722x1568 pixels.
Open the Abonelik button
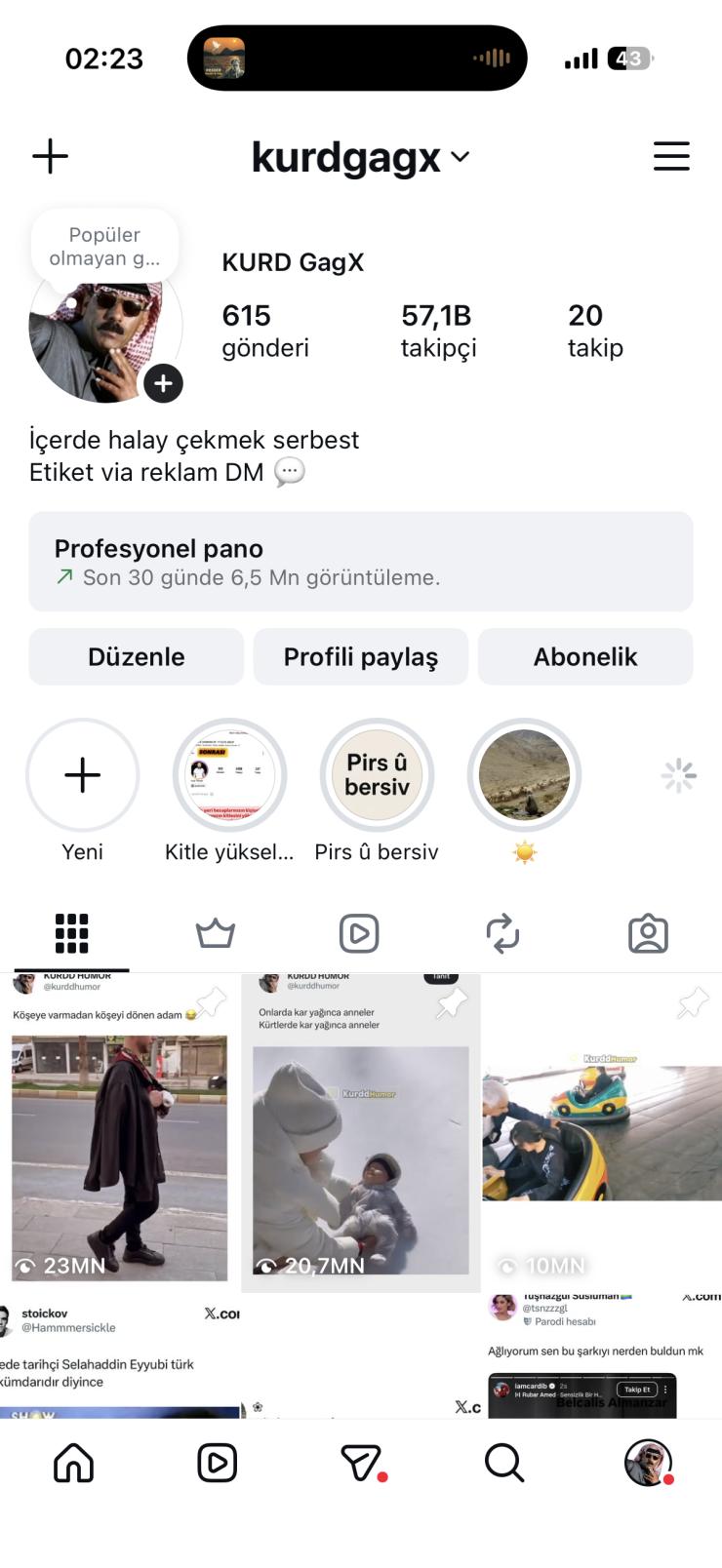click(584, 656)
